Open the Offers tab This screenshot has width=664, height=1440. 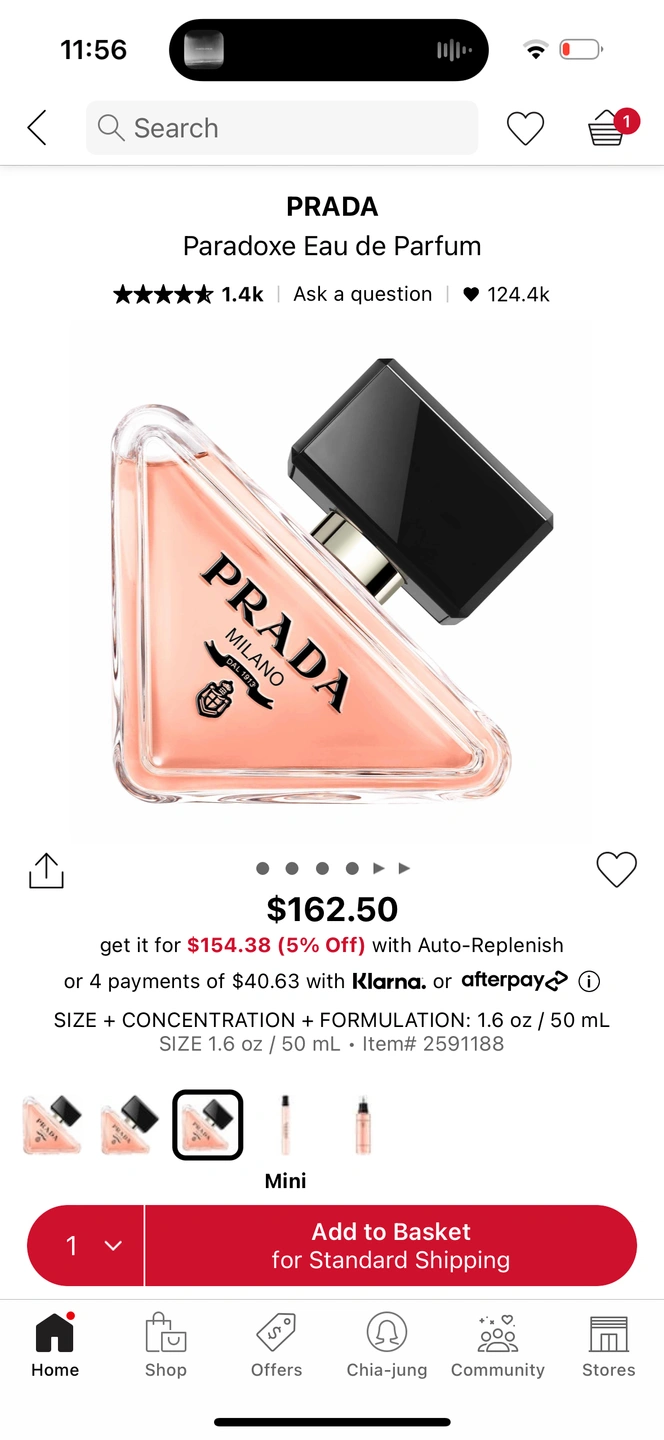coord(277,1346)
